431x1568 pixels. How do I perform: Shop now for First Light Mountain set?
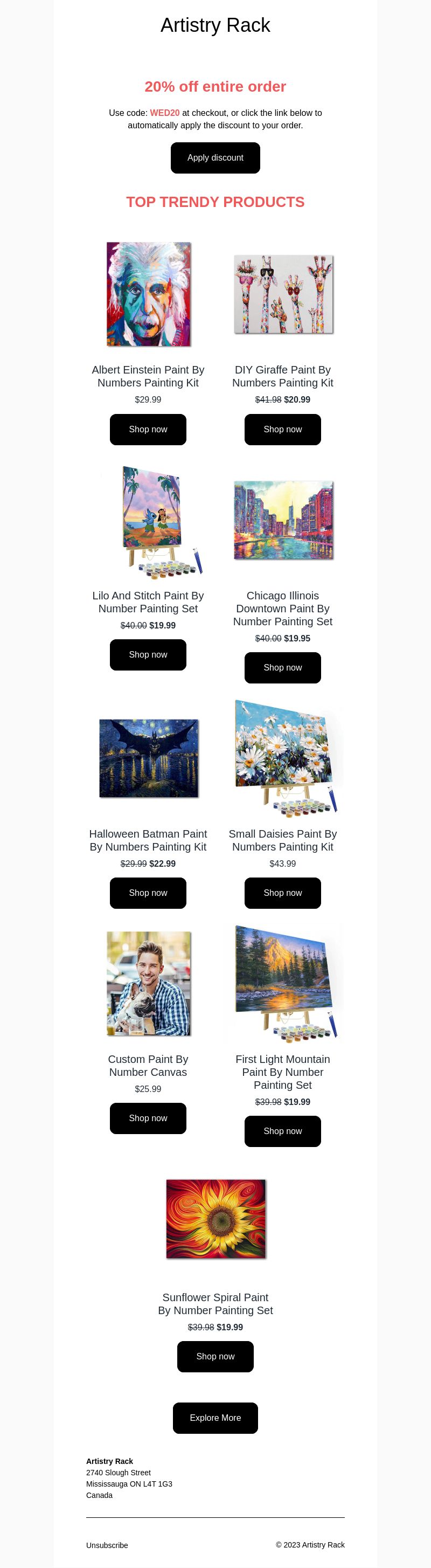[x=282, y=1130]
